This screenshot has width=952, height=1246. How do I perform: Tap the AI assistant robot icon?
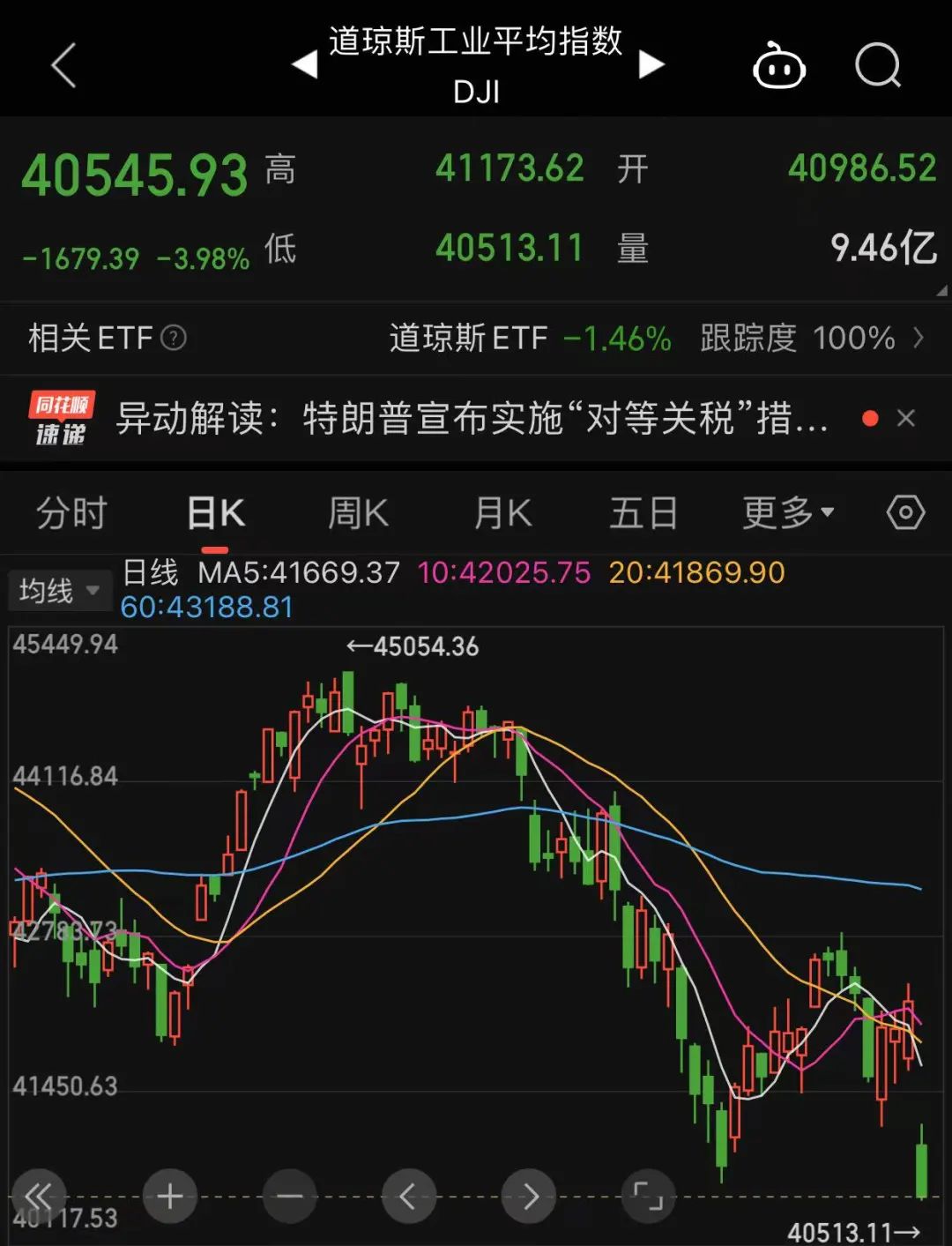click(x=777, y=67)
